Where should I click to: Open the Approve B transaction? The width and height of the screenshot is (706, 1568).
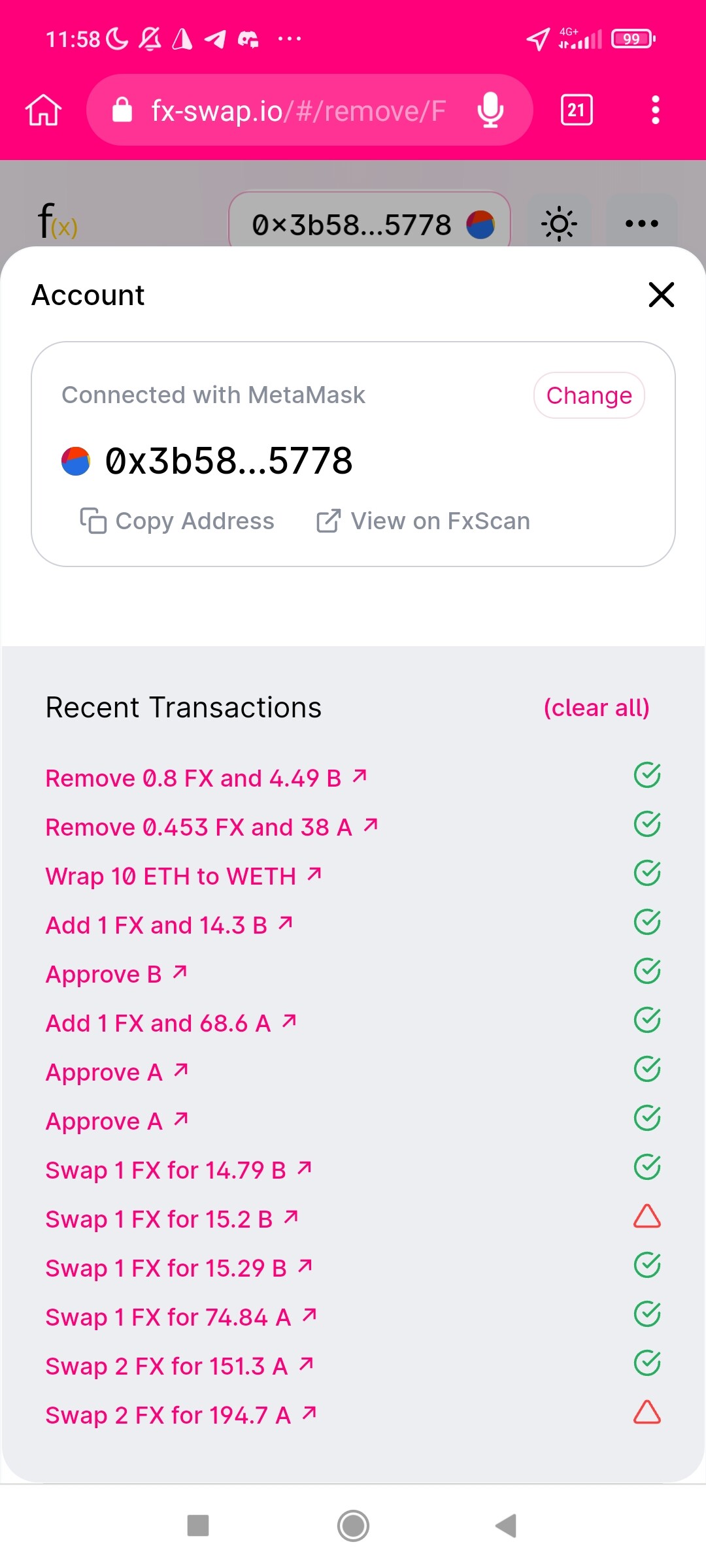point(117,974)
